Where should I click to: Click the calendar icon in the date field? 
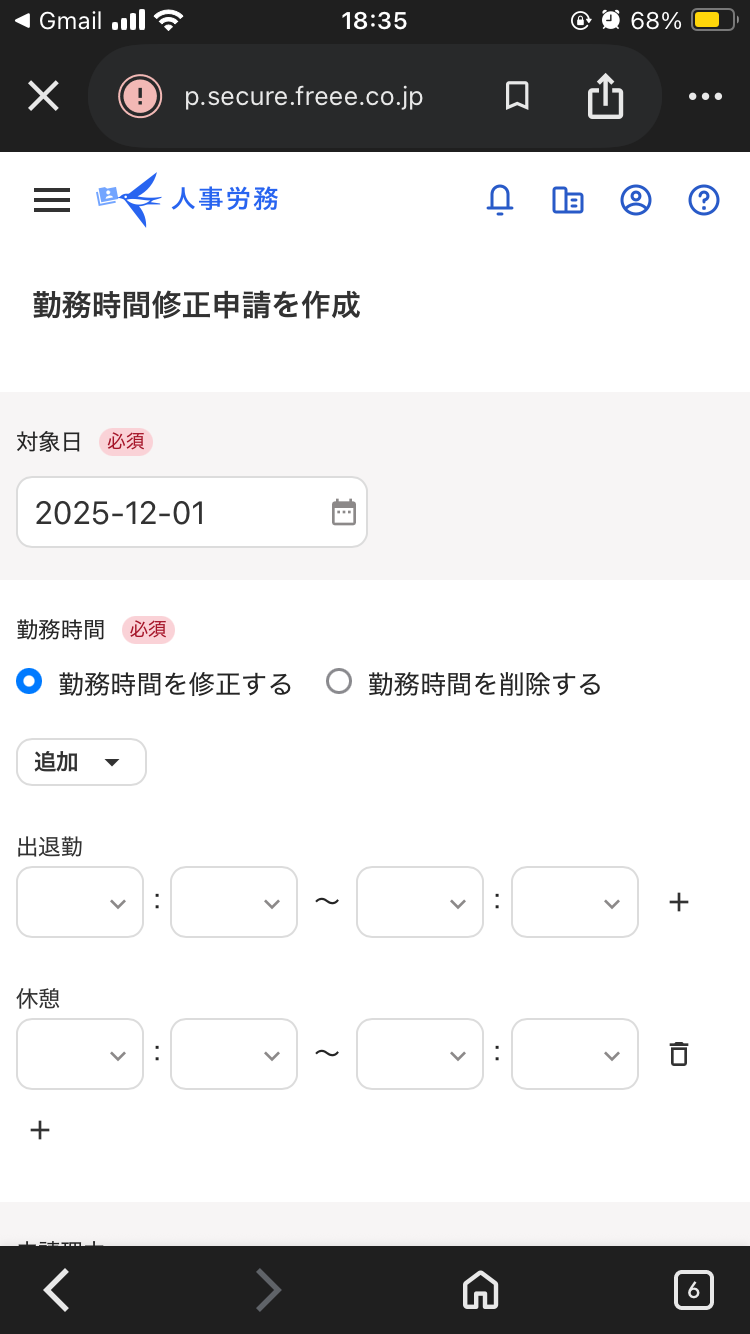343,511
